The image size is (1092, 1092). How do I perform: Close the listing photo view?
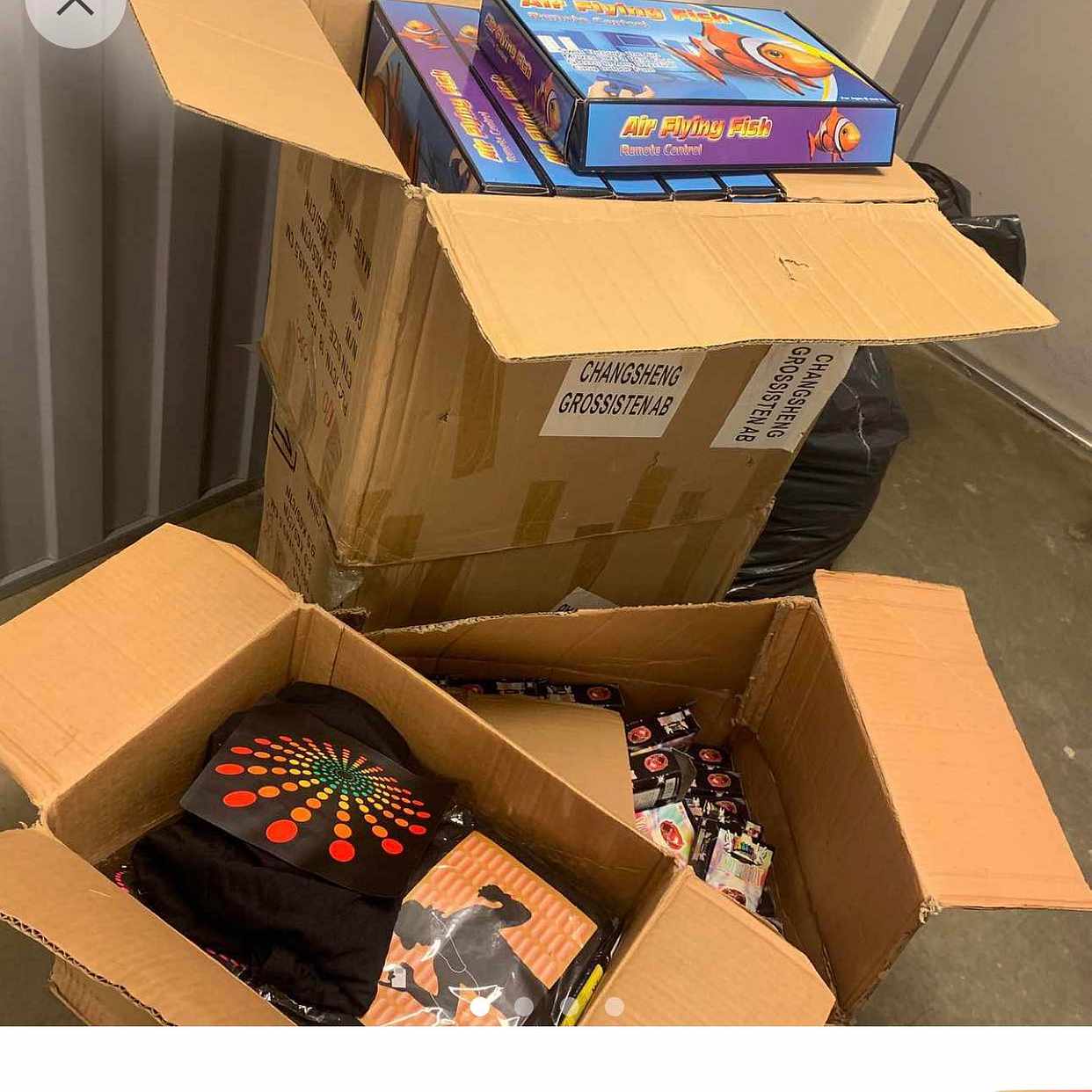pyautogui.click(x=75, y=11)
